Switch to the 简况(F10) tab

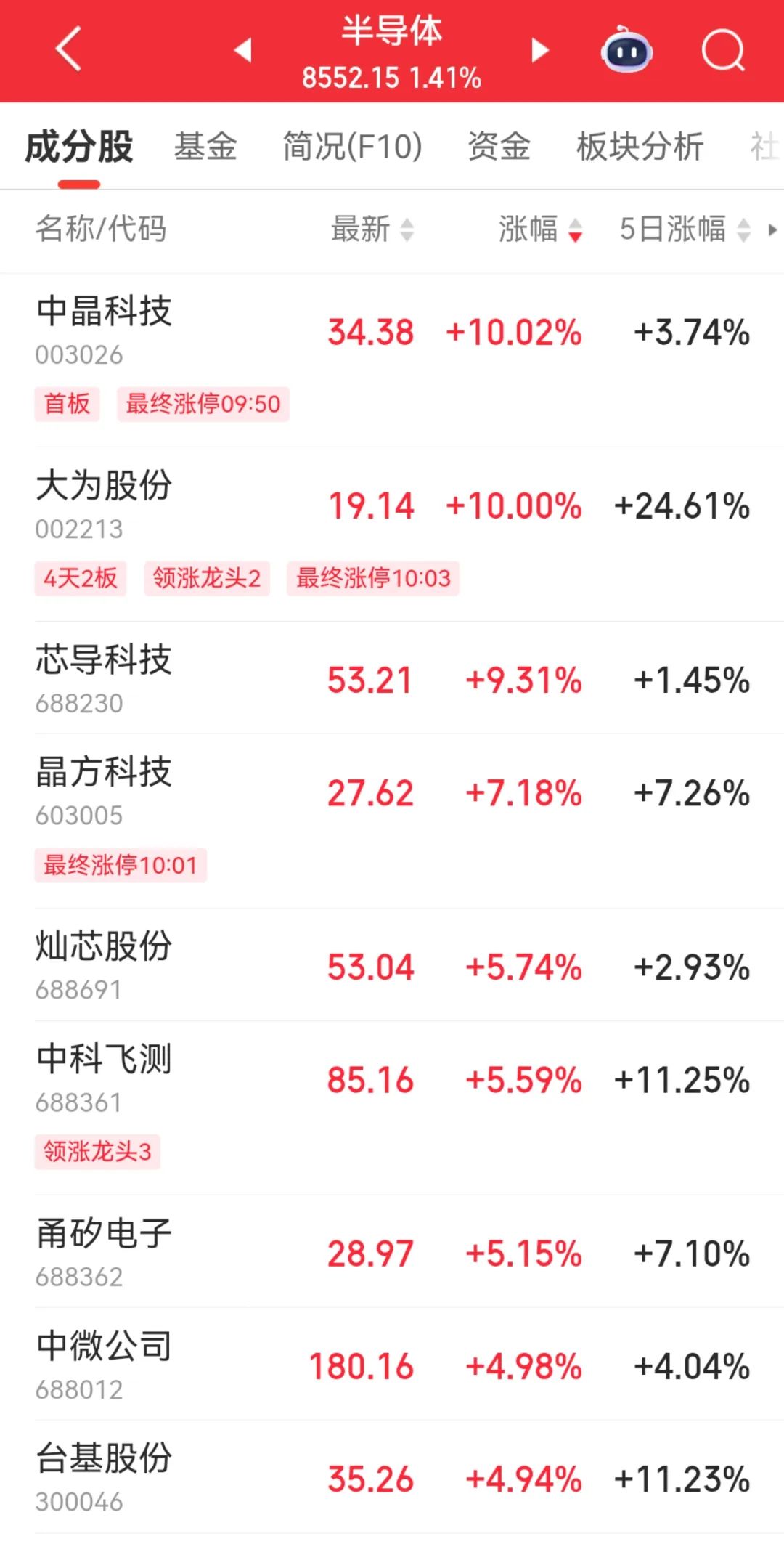pyautogui.click(x=352, y=147)
